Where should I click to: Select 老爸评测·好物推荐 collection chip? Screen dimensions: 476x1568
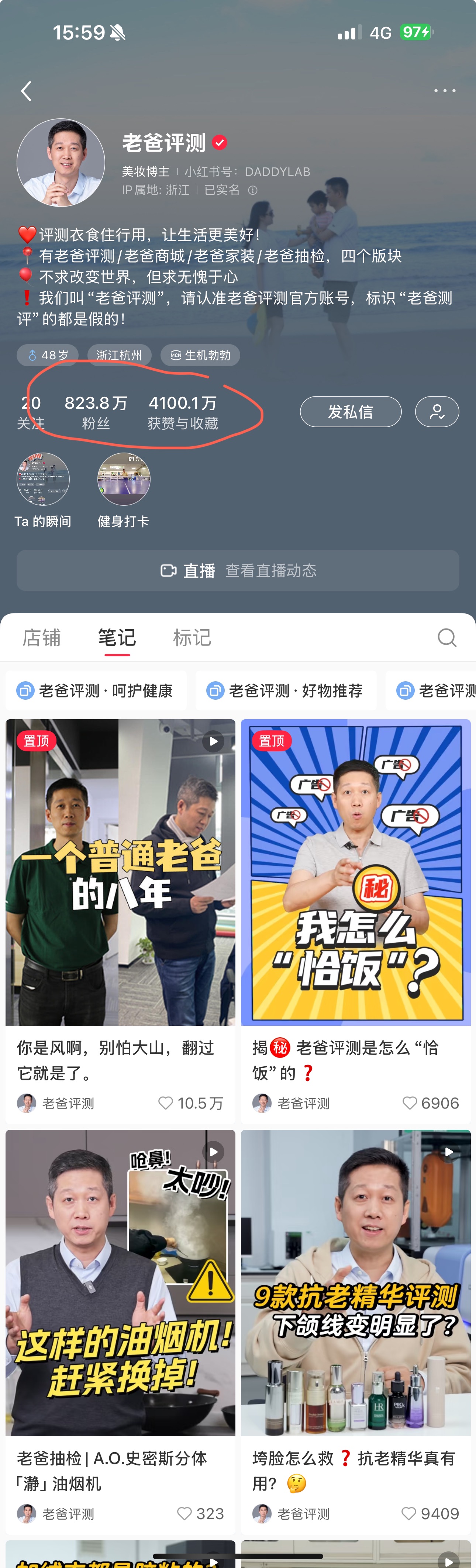(286, 691)
